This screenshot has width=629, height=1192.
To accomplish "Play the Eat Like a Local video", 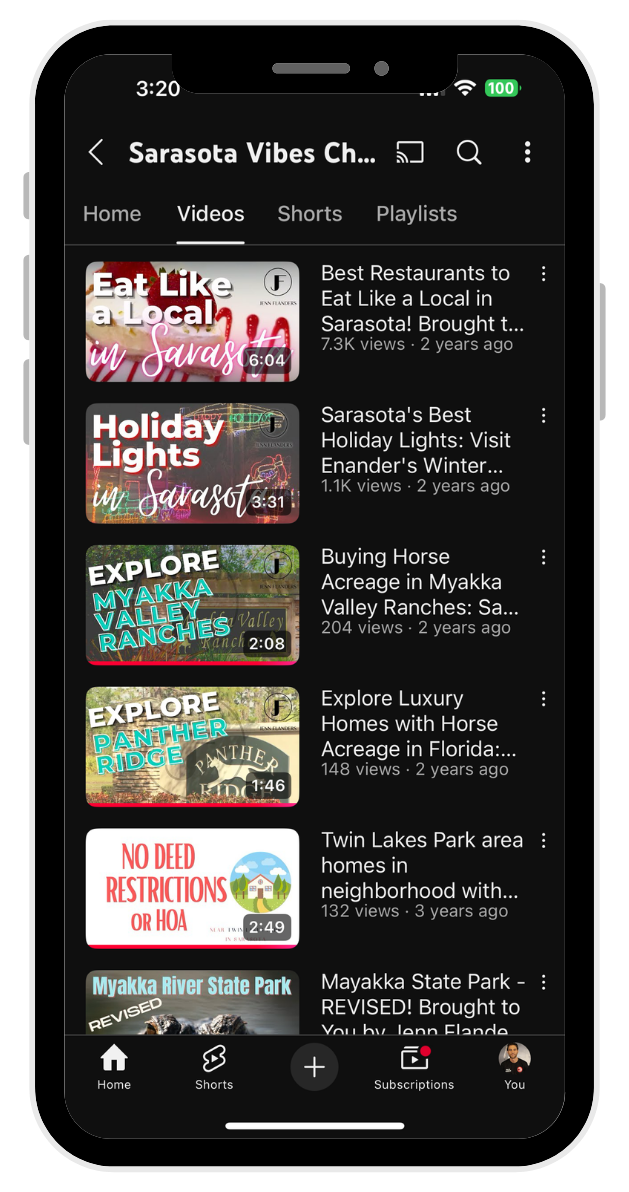I will [x=192, y=322].
